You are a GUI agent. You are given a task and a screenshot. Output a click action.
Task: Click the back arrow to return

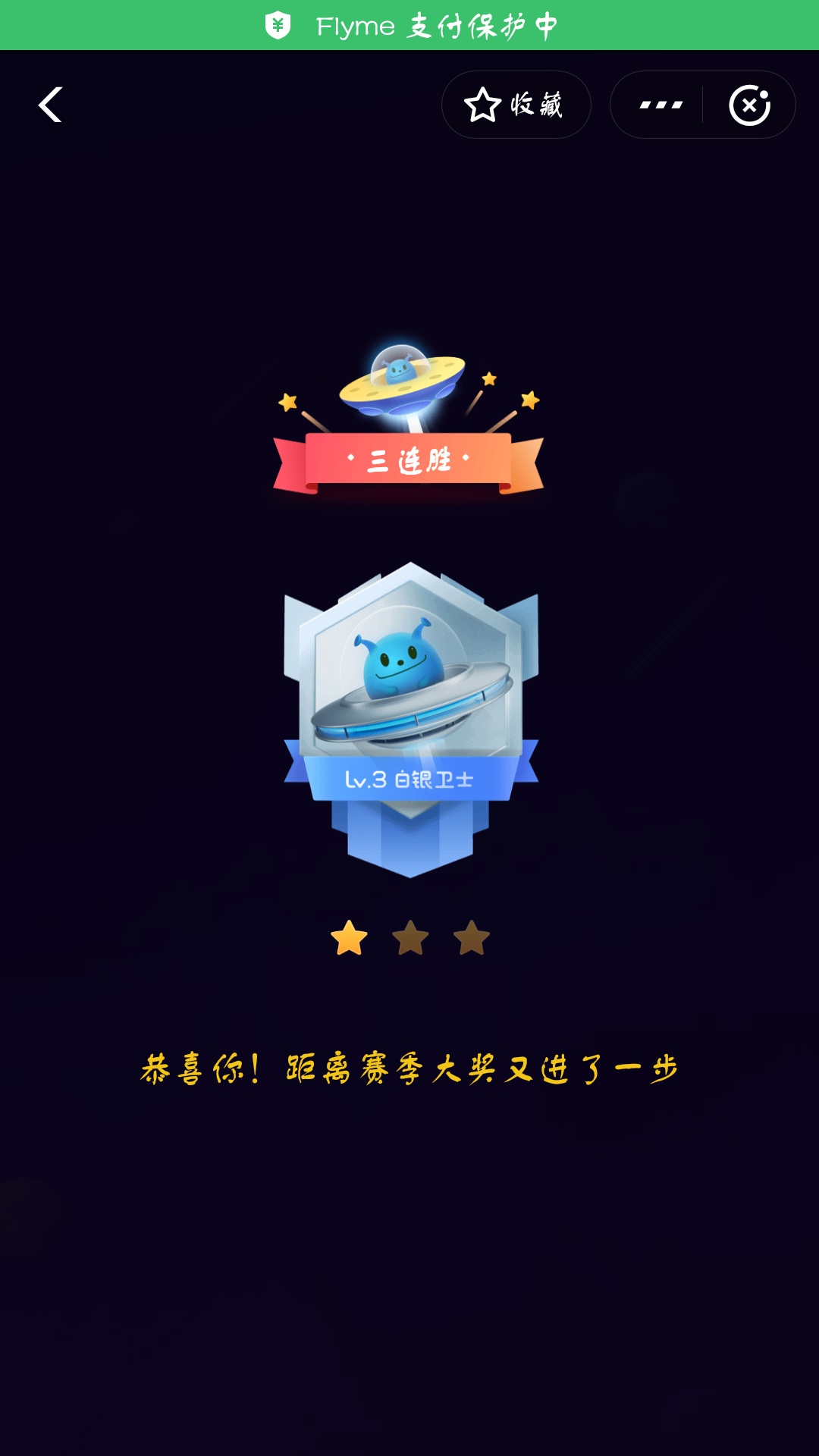pyautogui.click(x=52, y=105)
